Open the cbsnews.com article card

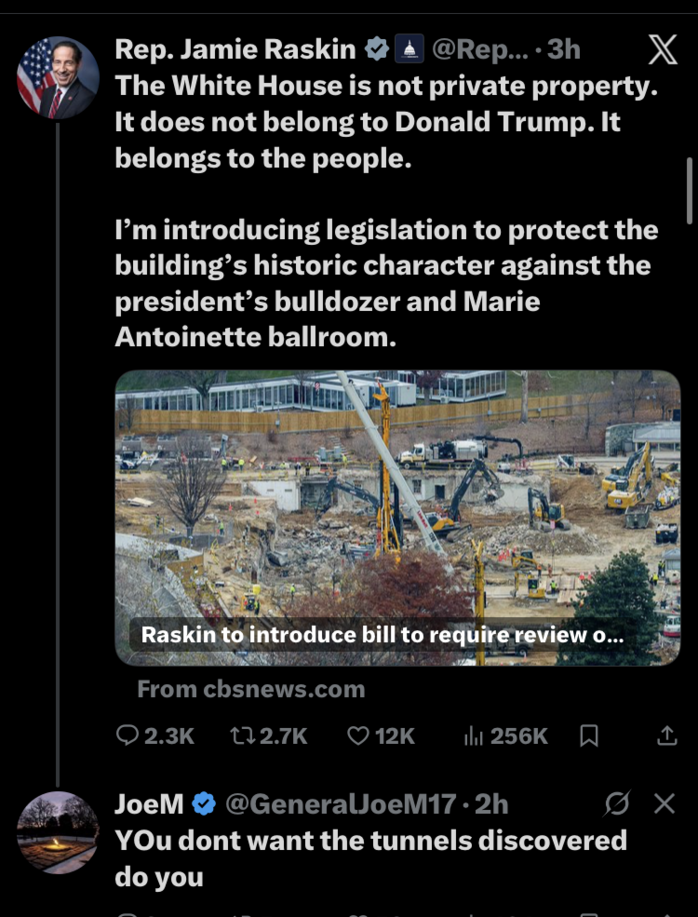click(398, 517)
